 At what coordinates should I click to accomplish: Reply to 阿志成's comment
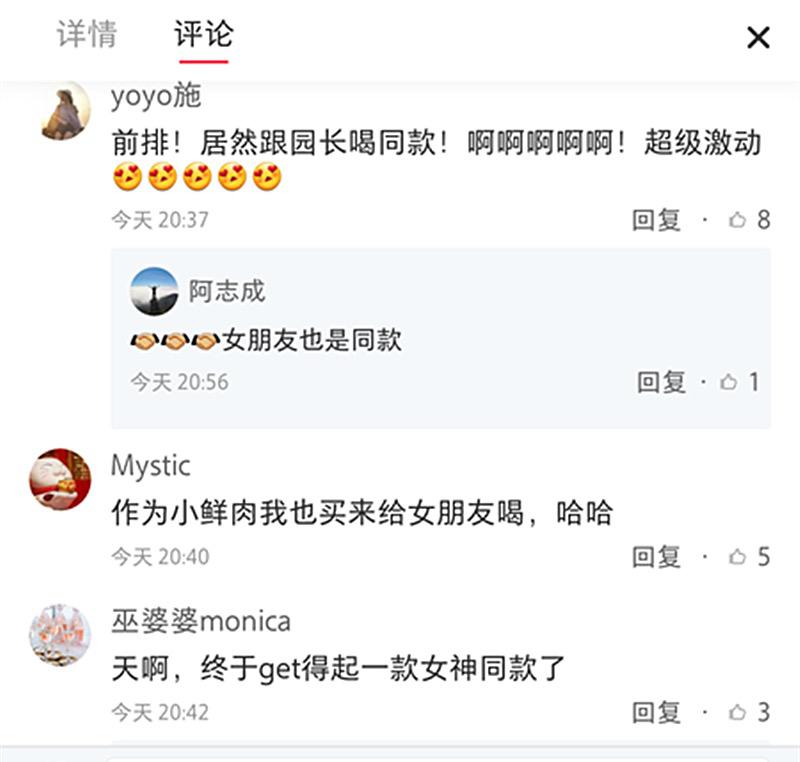(x=661, y=381)
